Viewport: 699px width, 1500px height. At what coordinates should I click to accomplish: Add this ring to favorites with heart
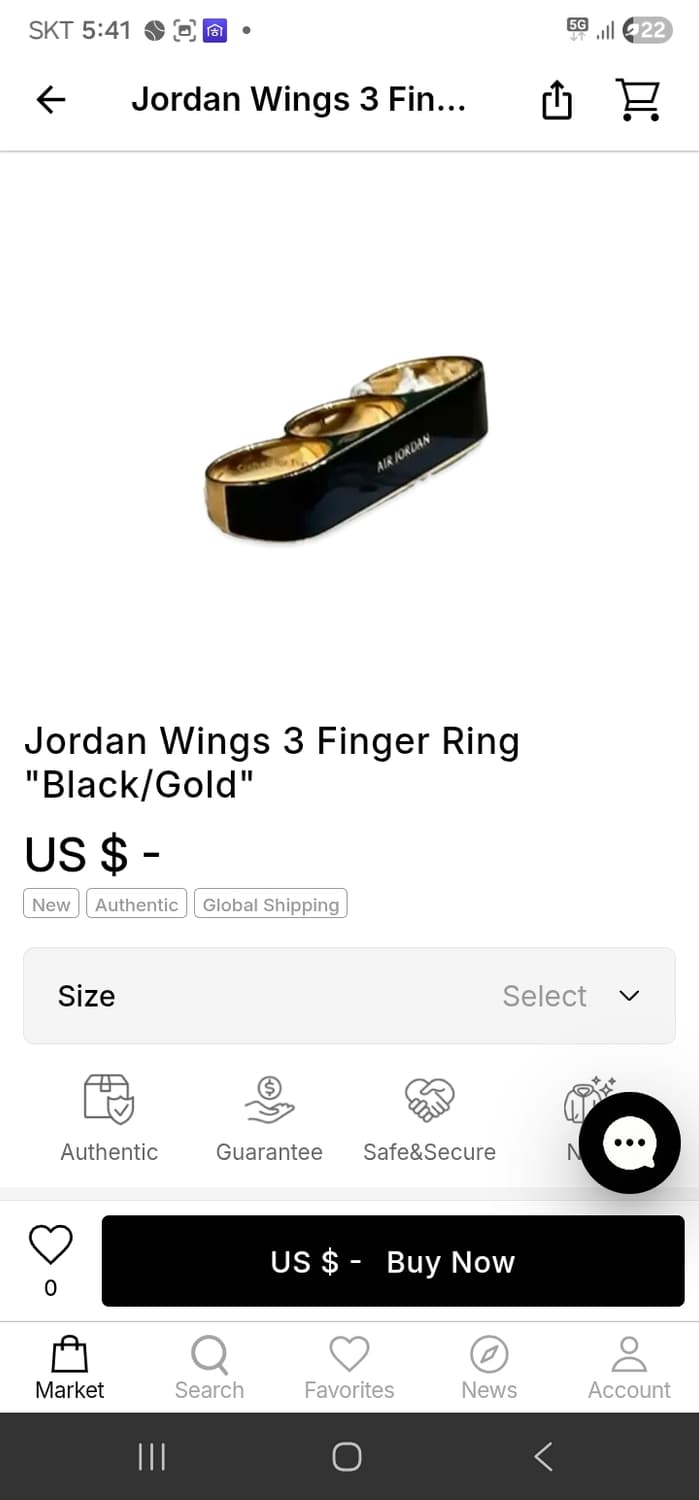coord(50,1245)
